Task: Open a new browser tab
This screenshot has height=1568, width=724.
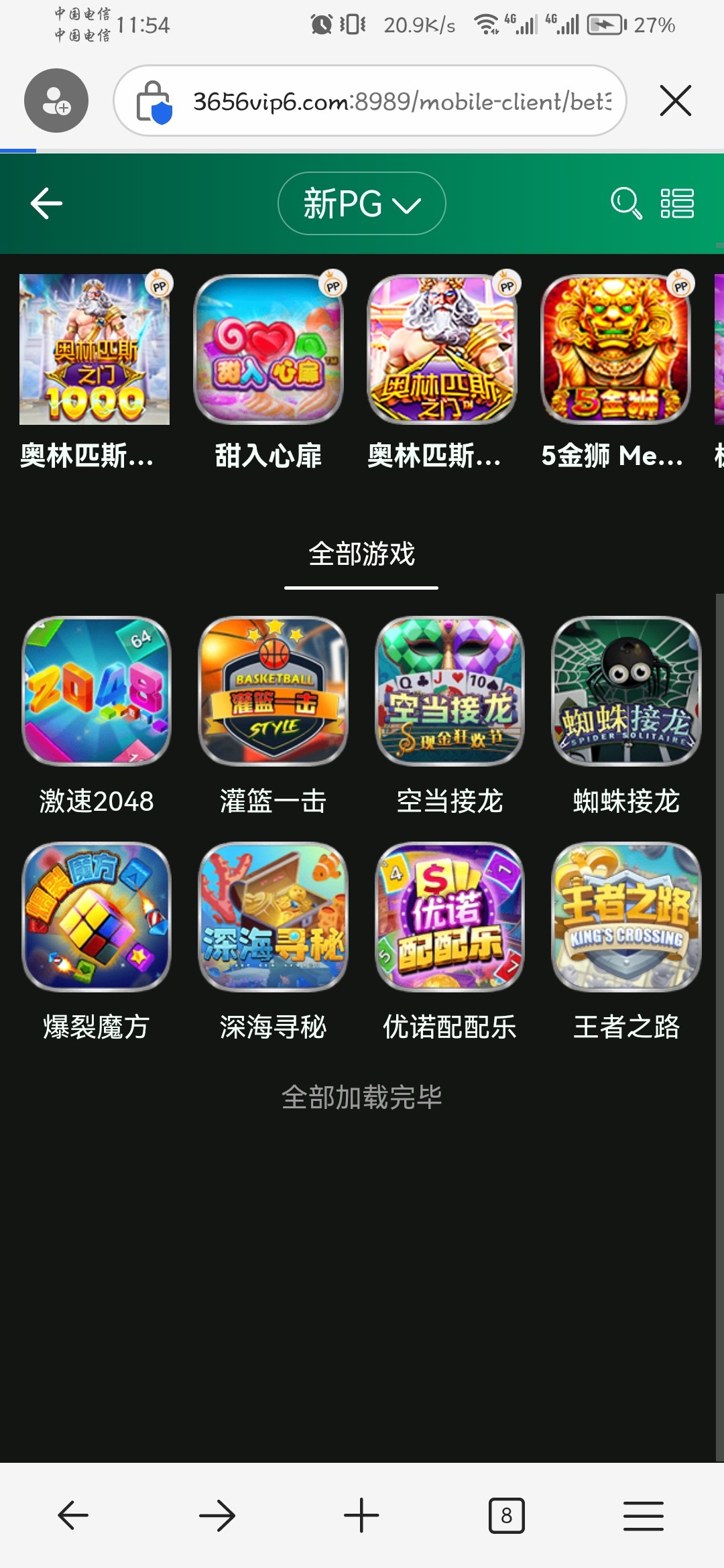Action: pos(361,1515)
